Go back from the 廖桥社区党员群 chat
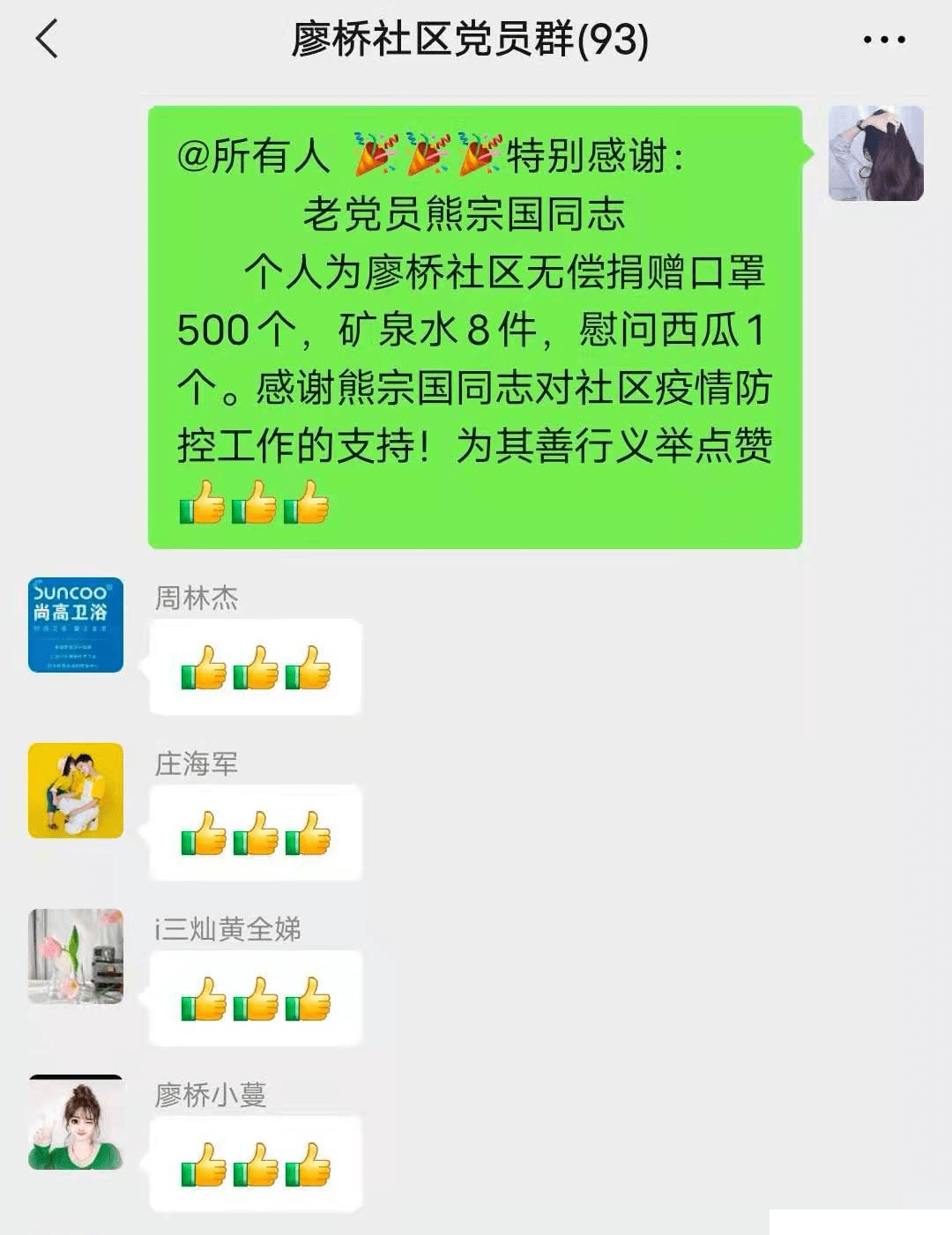 point(47,40)
